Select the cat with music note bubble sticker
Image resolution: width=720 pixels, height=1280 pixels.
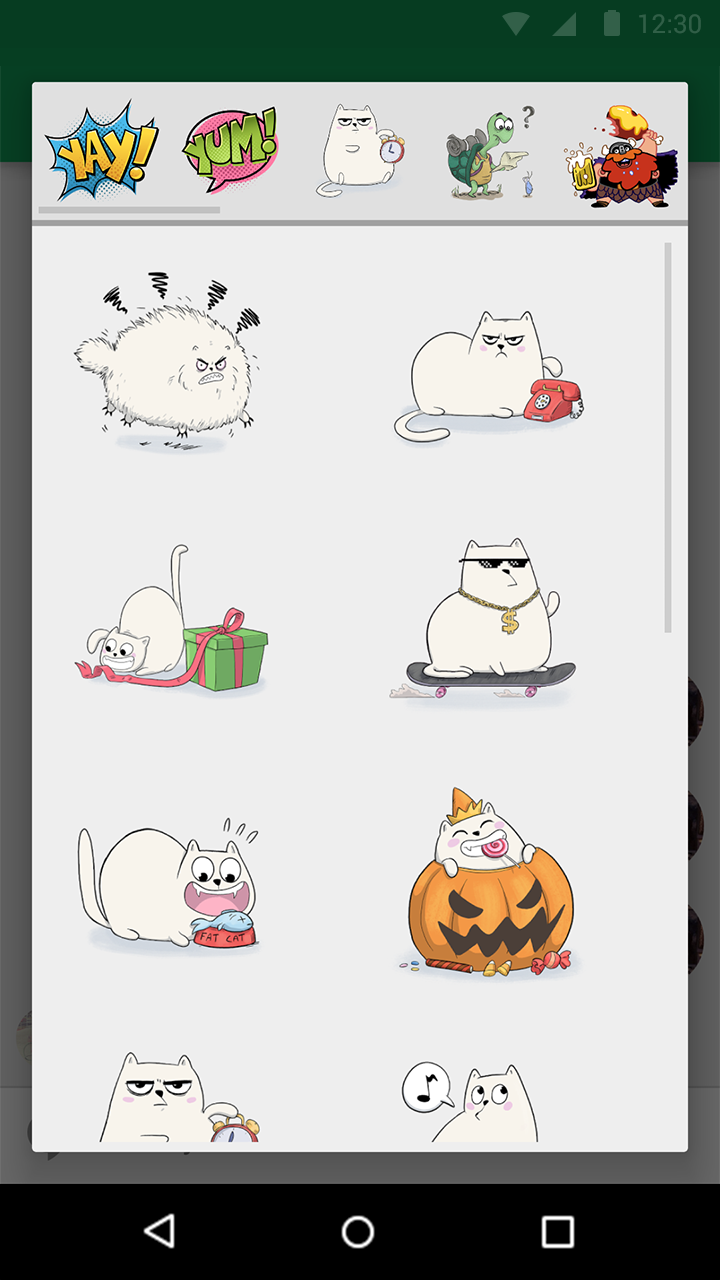472,1100
